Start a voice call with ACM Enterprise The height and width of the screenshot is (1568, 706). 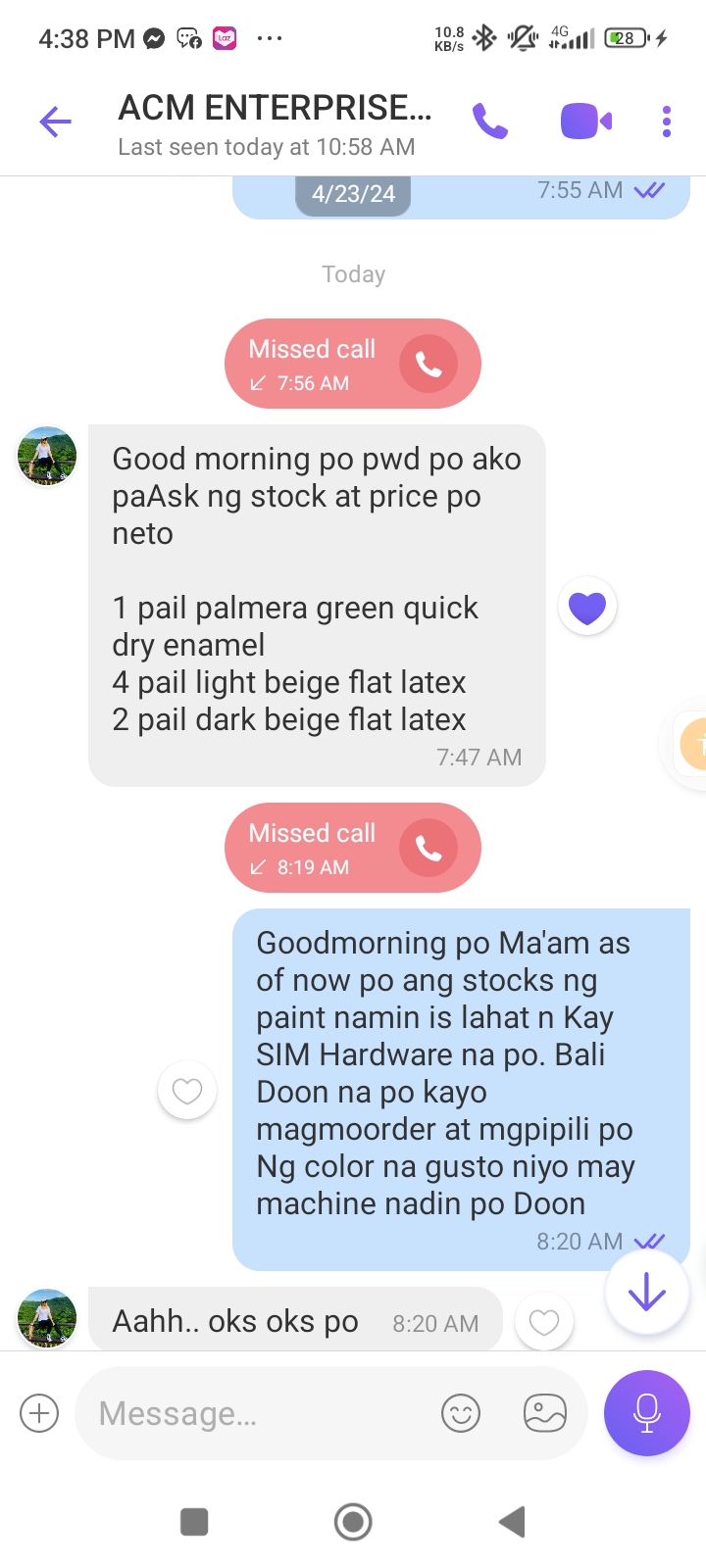pyautogui.click(x=489, y=122)
